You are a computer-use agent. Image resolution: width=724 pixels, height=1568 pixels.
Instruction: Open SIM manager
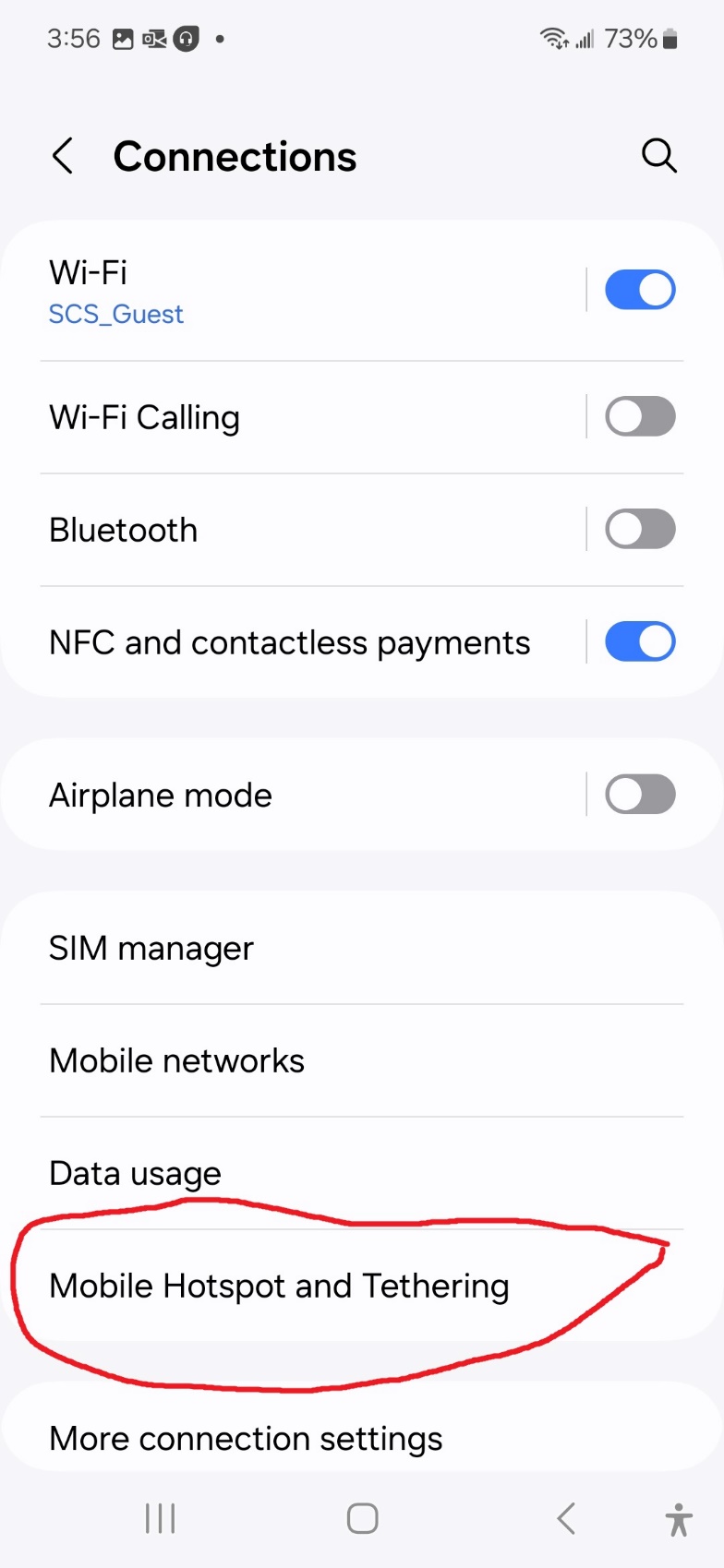[x=362, y=948]
